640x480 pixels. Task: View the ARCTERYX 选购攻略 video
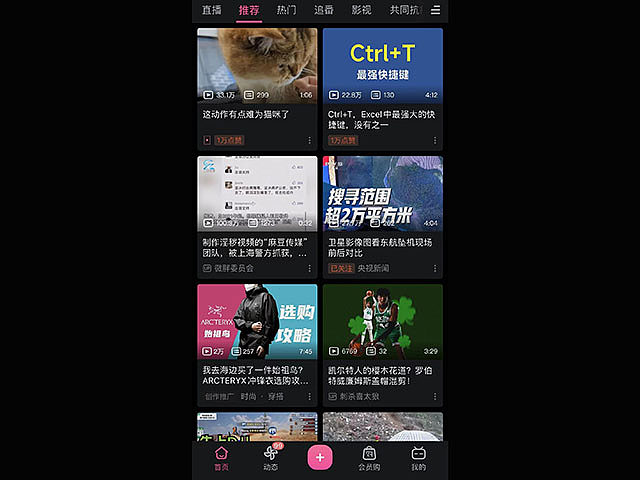coord(257,321)
